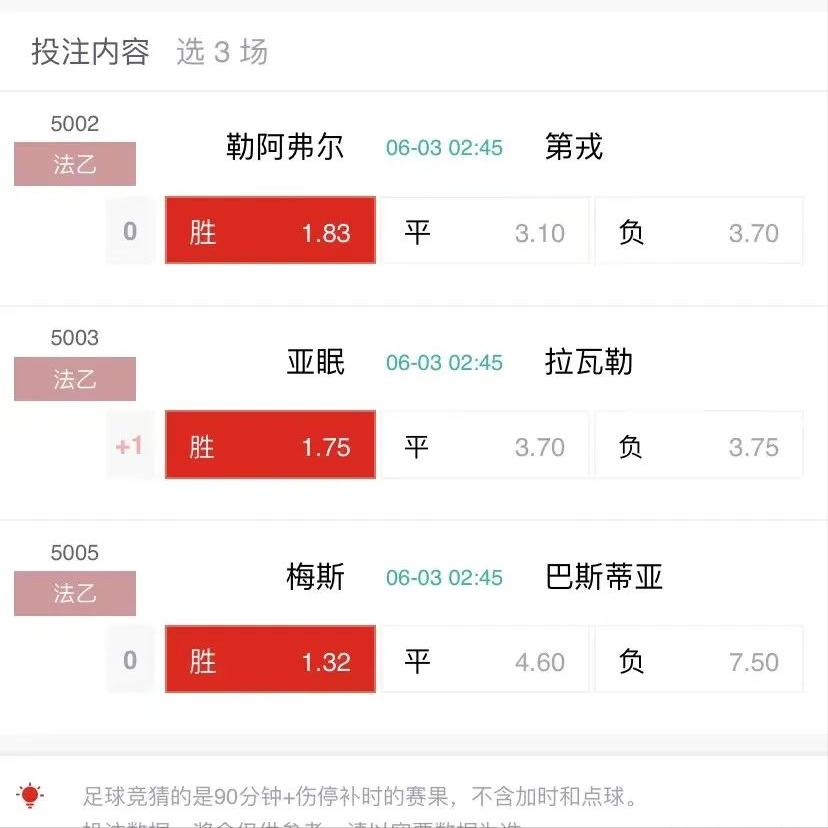Choose 负 7.50 for 梅斯 vs 巴斯蒂亚

[x=698, y=660]
